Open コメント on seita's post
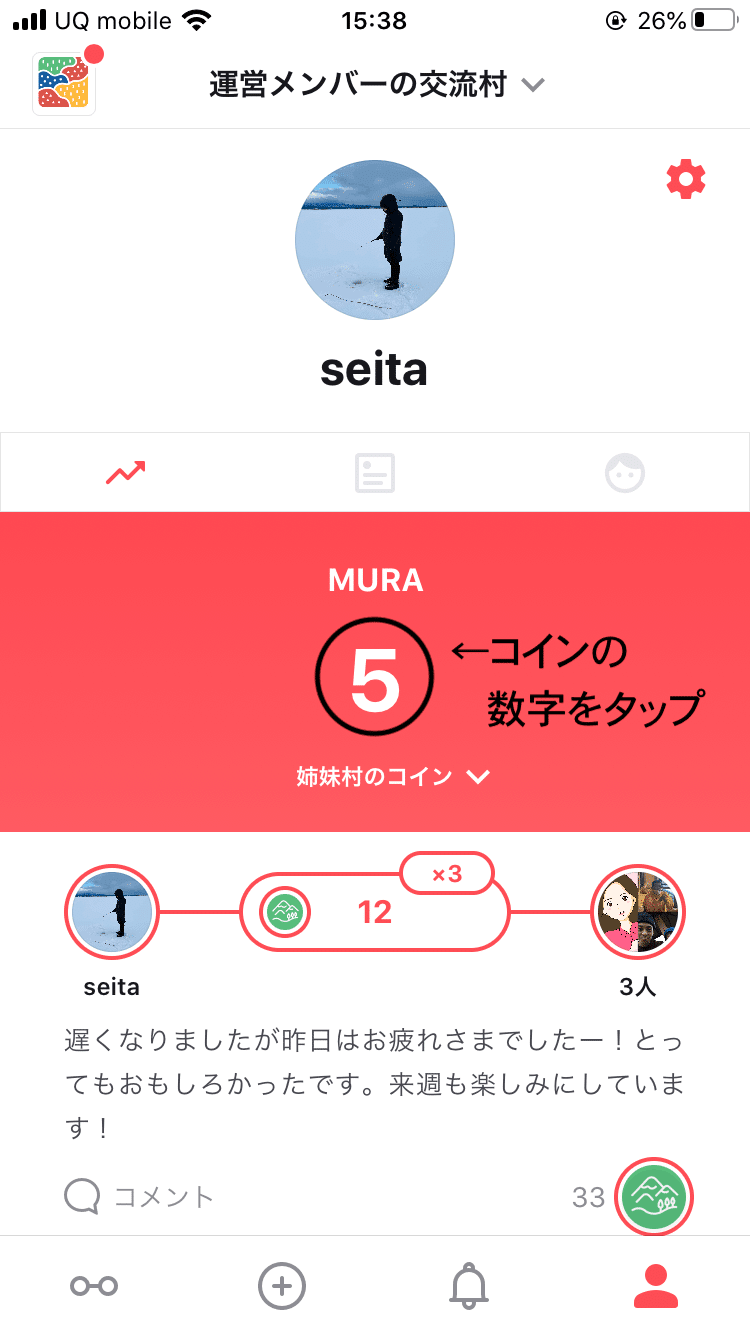This screenshot has height=1334, width=750. [140, 1196]
